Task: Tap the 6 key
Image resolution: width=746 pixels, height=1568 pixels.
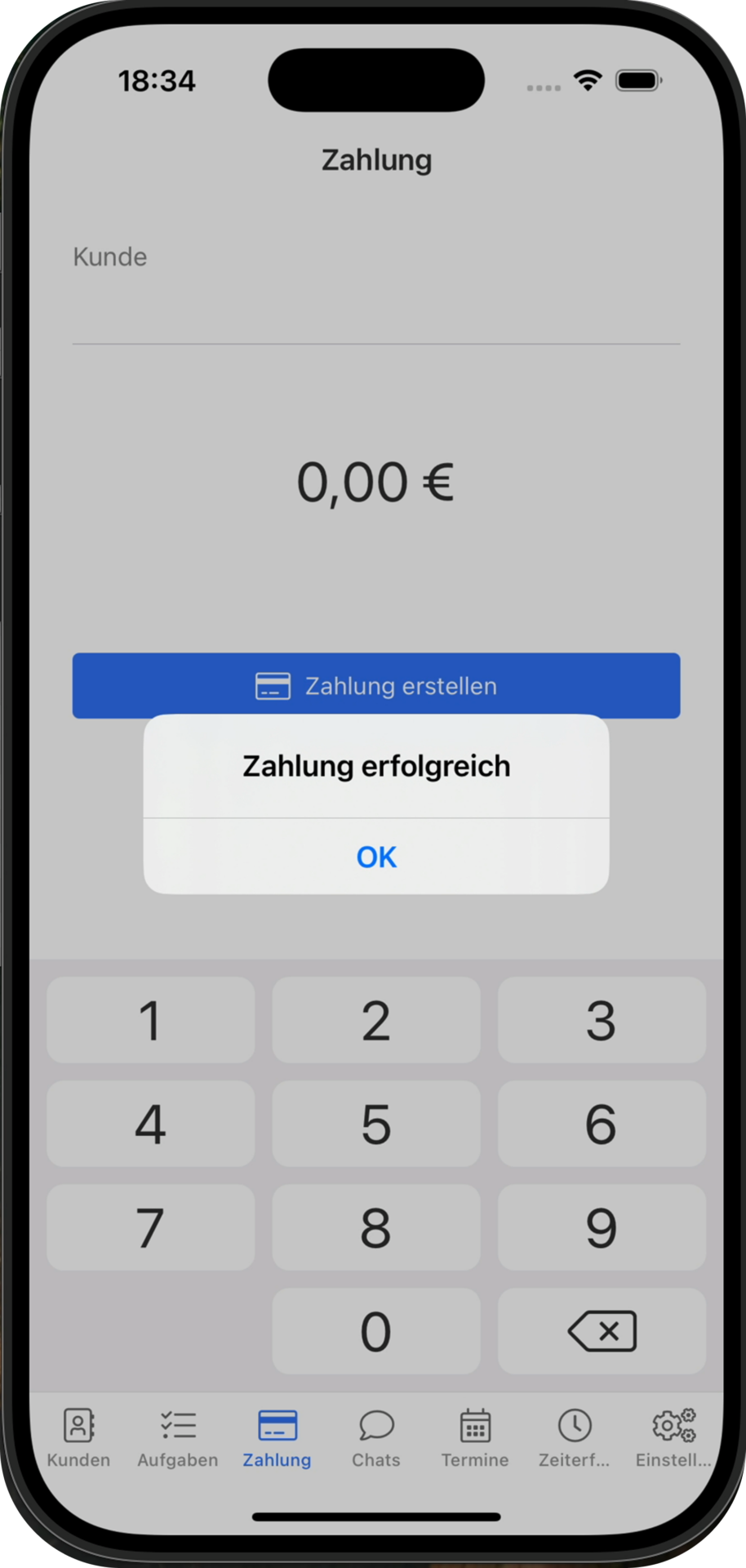Action: (602, 1124)
